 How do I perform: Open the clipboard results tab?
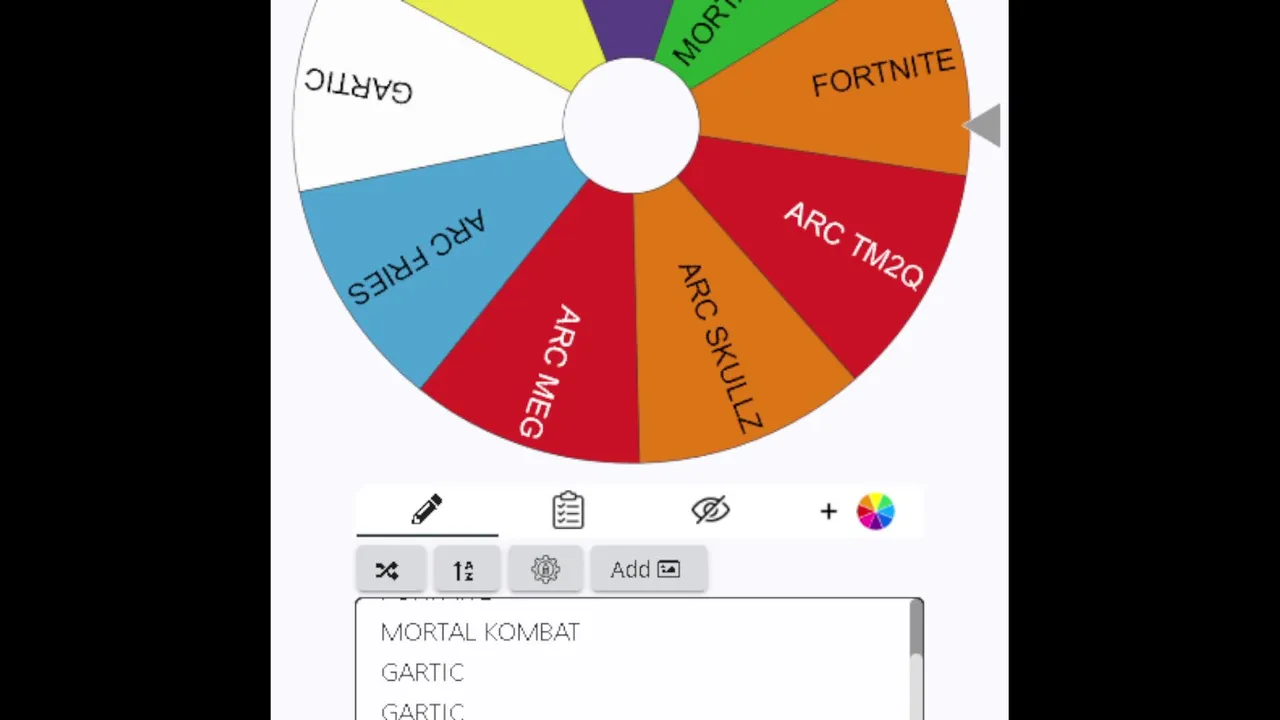click(x=568, y=511)
